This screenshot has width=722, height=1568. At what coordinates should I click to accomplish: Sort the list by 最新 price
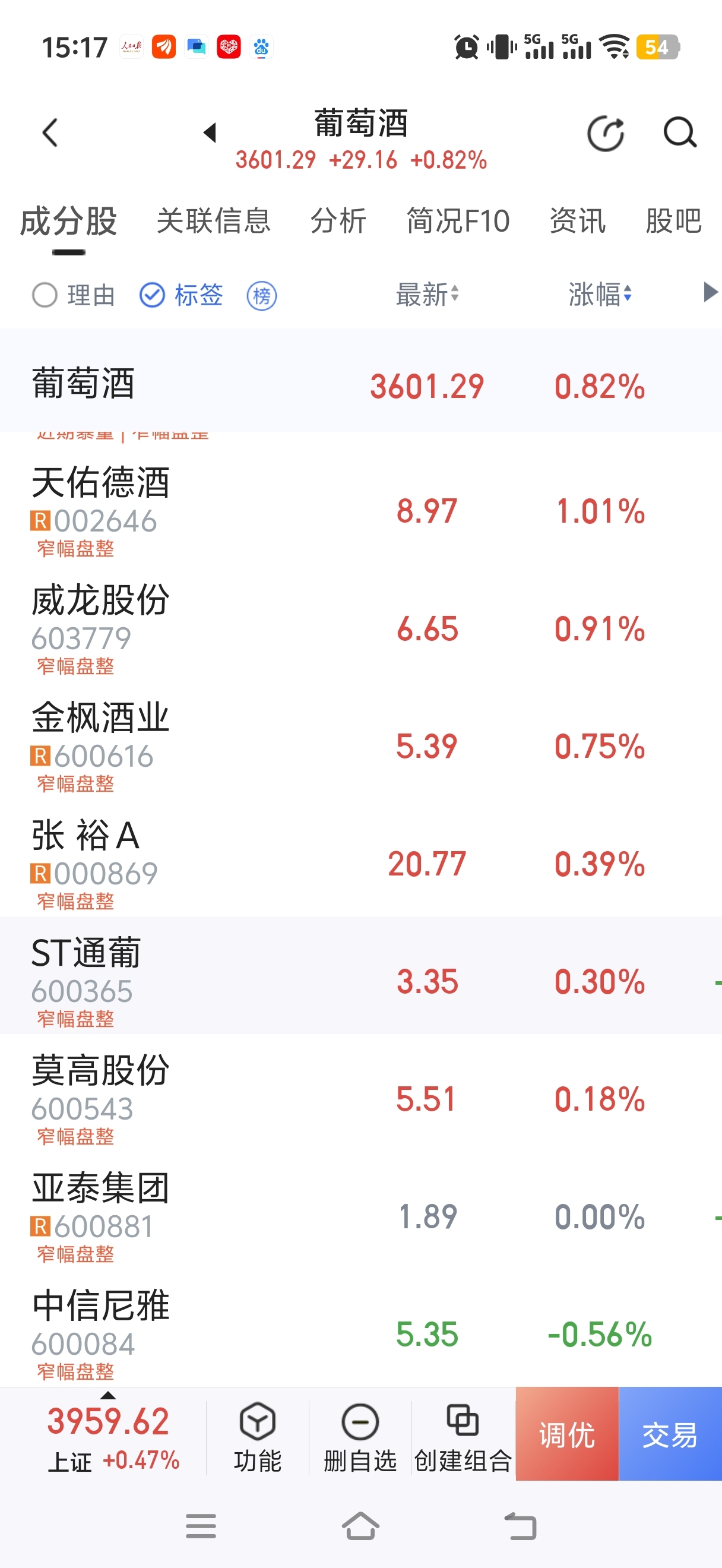(427, 295)
